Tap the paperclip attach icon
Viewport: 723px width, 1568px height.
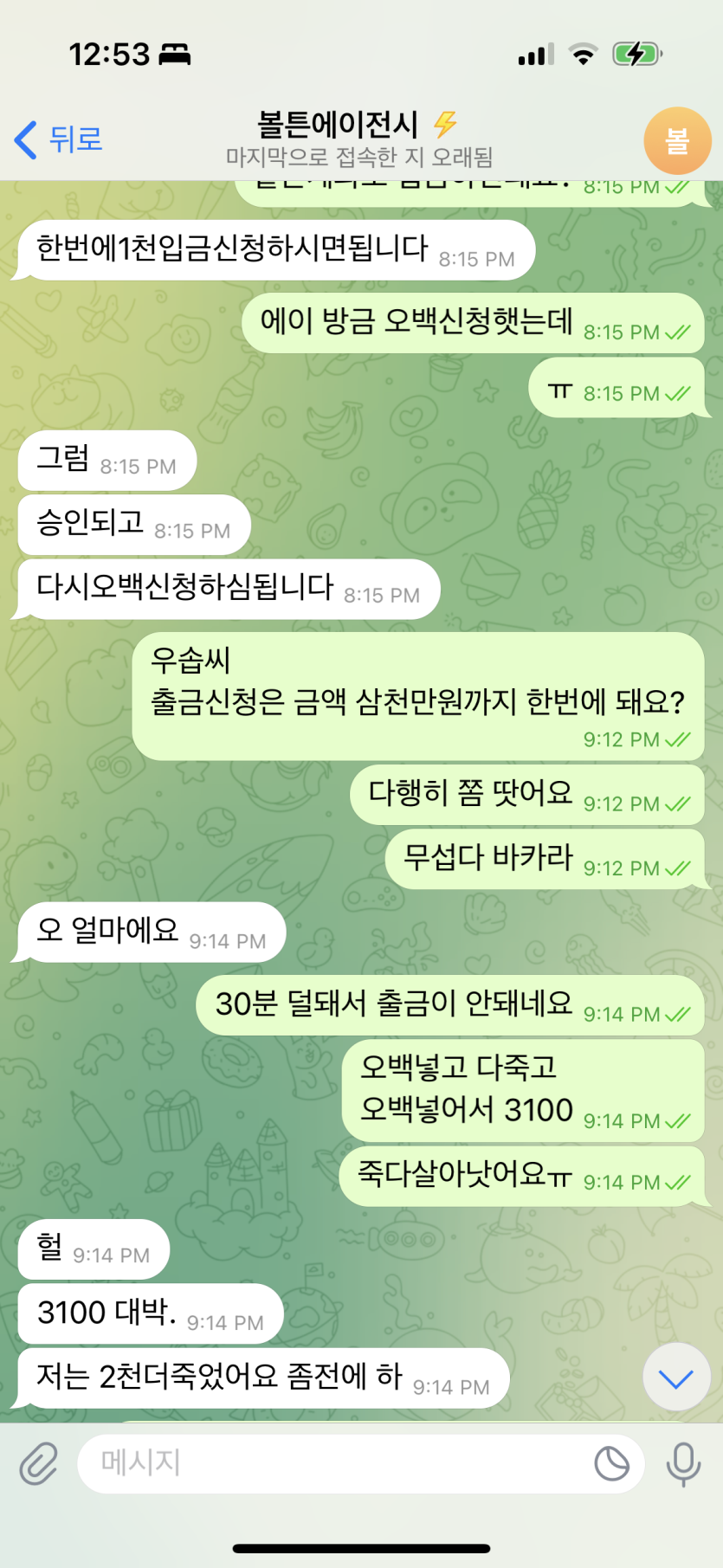point(39,1463)
